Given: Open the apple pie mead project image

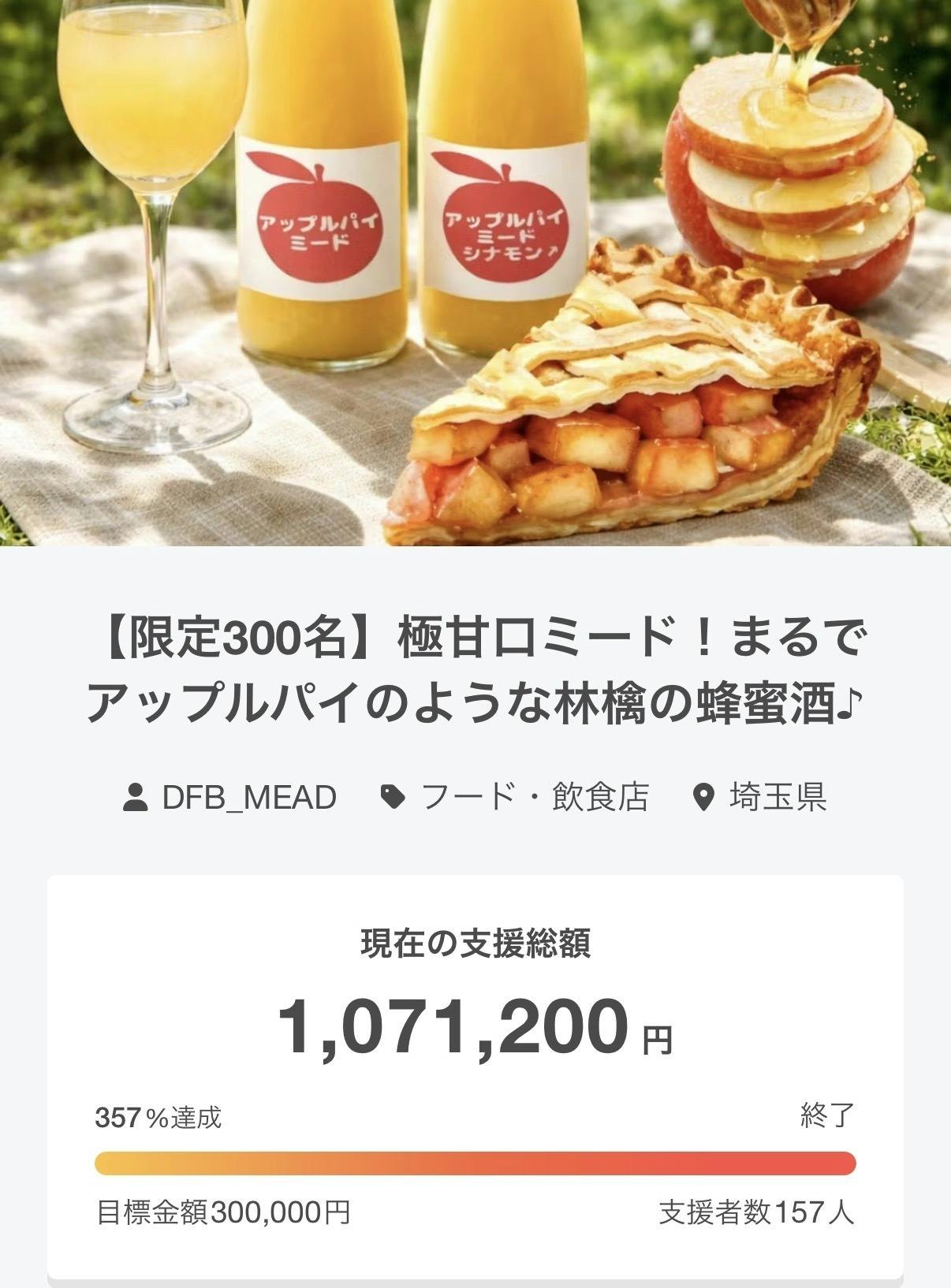Looking at the screenshot, I should [x=475, y=272].
